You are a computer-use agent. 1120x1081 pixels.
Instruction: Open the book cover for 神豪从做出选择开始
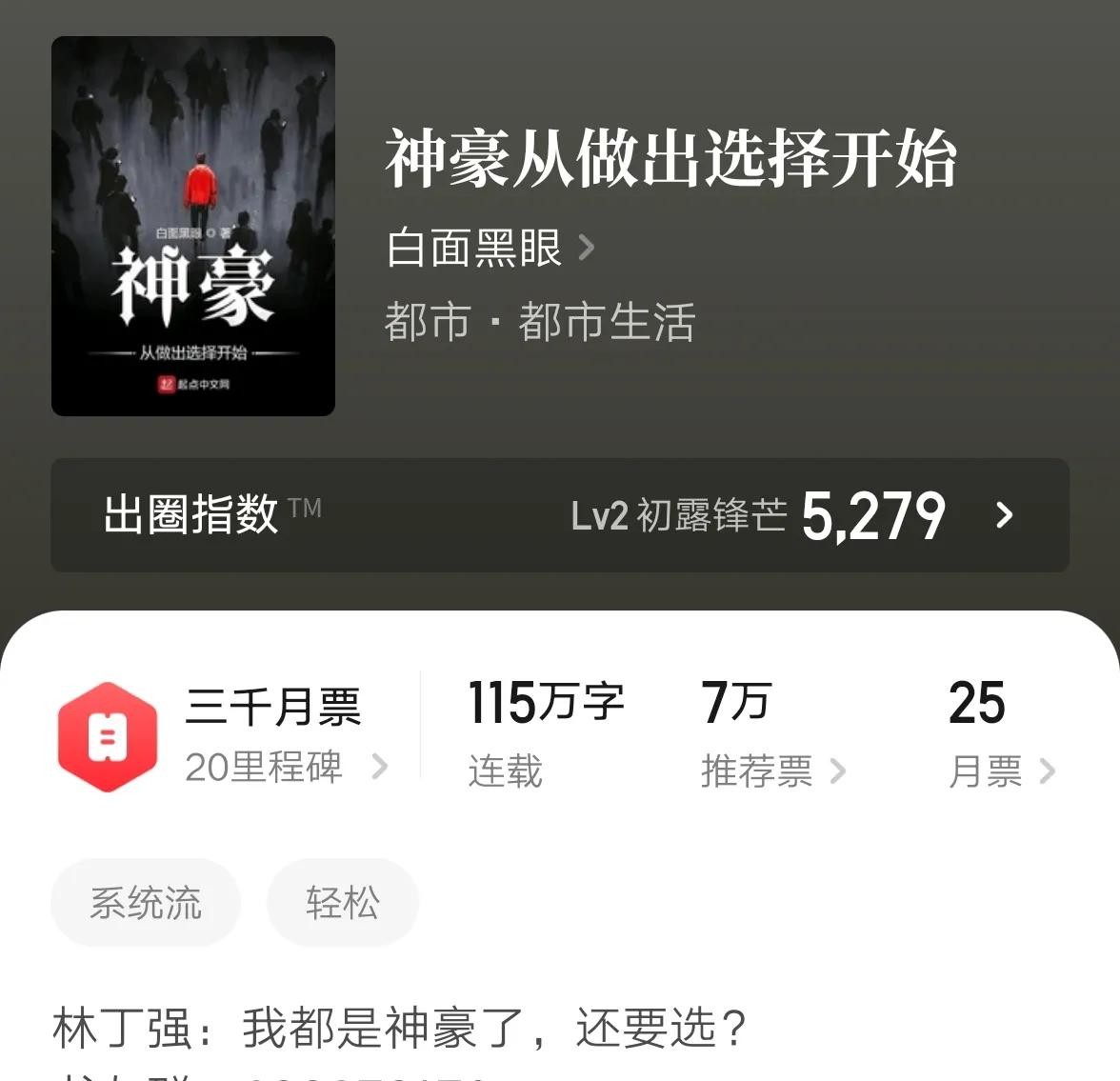193,226
